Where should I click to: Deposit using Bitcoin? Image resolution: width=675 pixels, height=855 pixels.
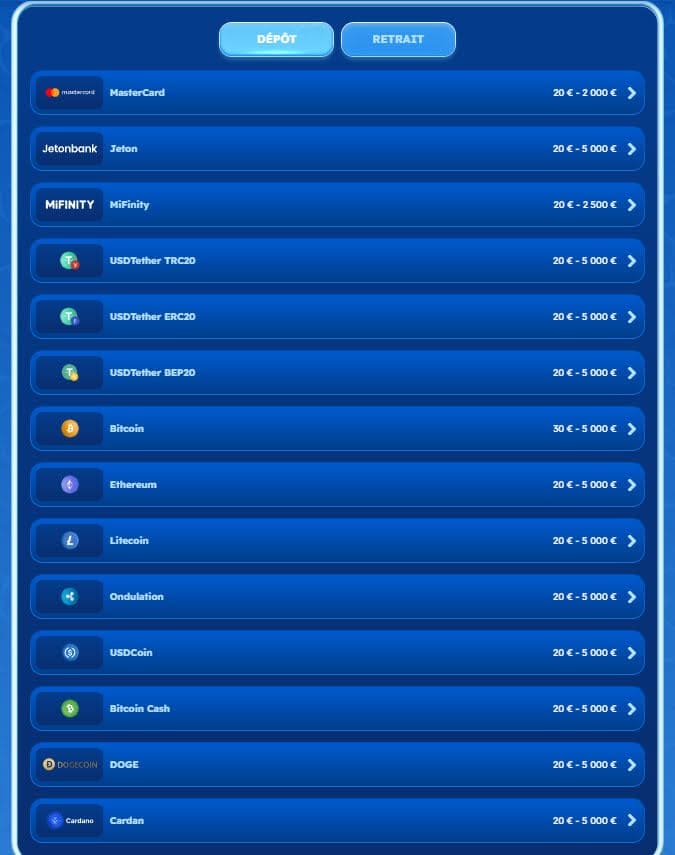tap(337, 429)
